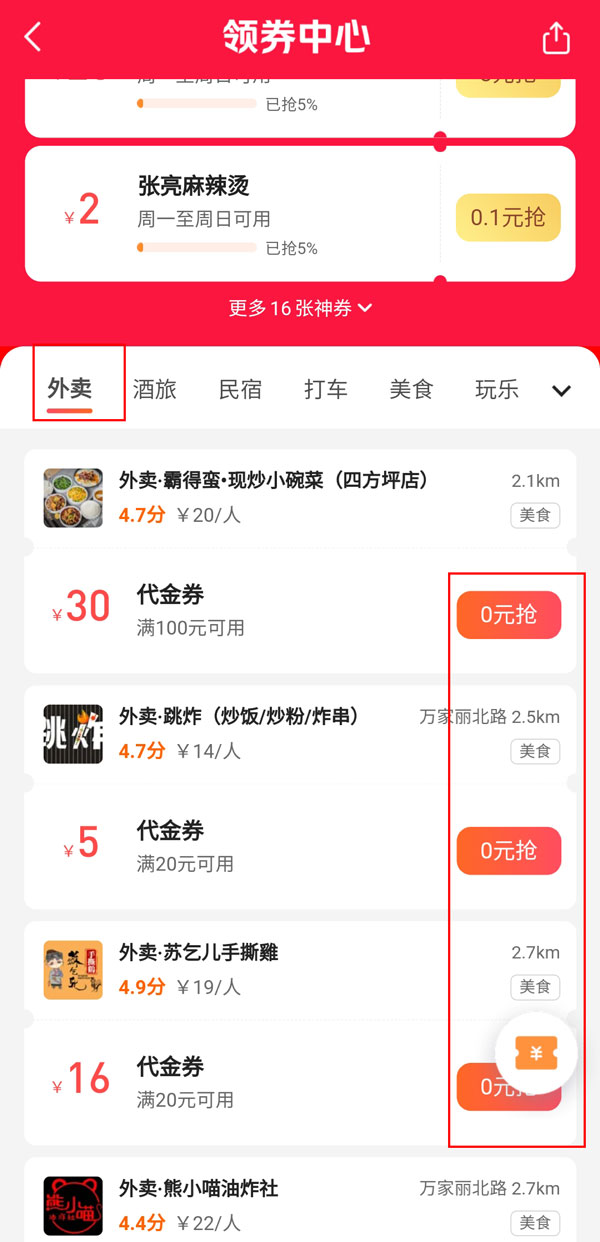Viewport: 600px width, 1242px height.
Task: Share the coupon center page
Action: [x=556, y=38]
